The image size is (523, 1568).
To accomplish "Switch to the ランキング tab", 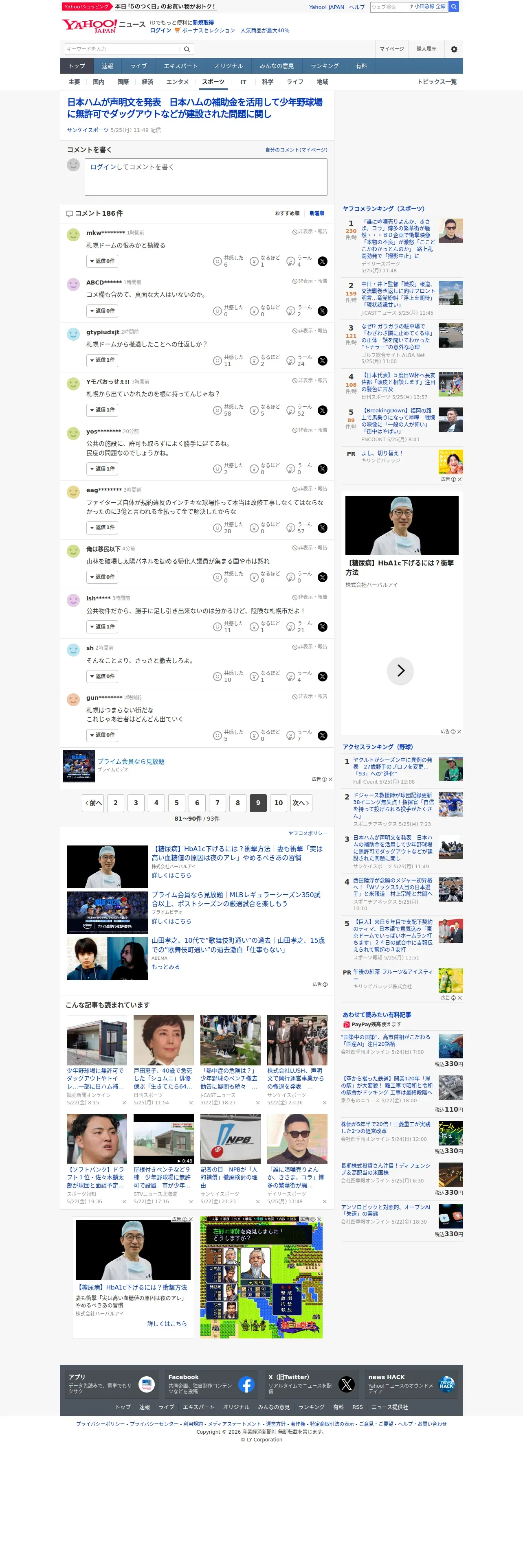I will [325, 66].
